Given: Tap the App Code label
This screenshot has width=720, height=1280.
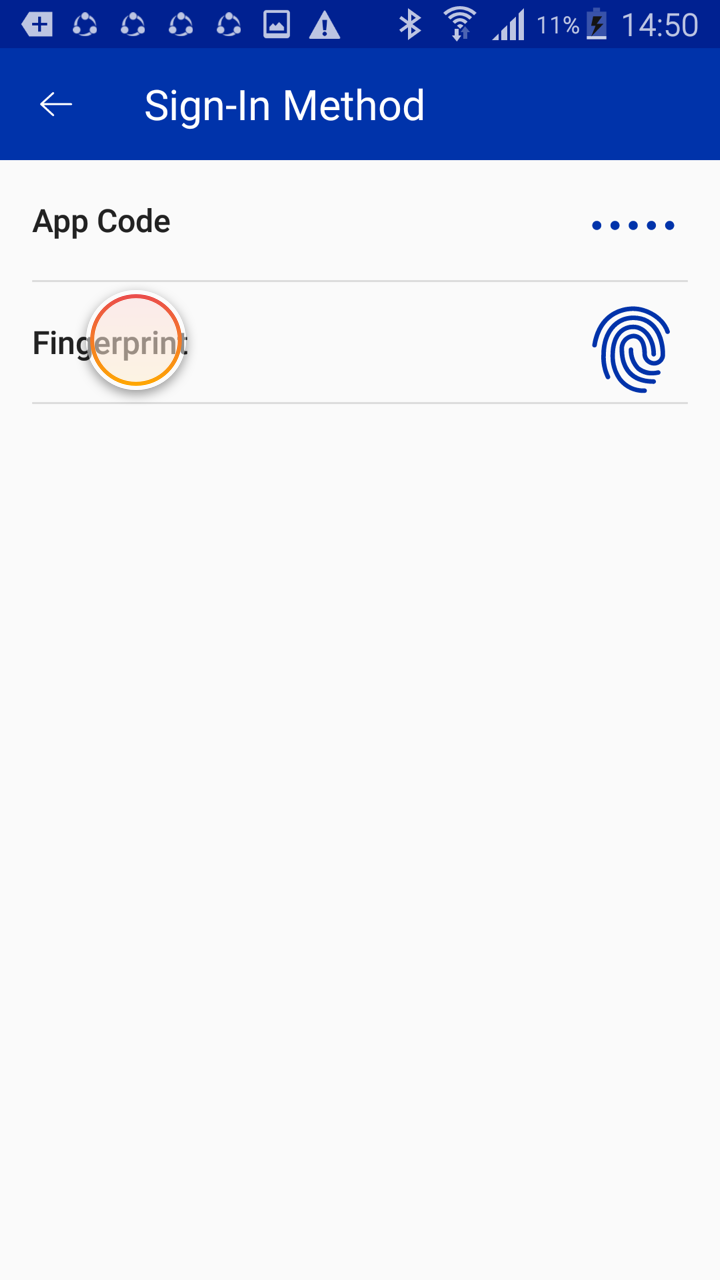Looking at the screenshot, I should [x=101, y=221].
